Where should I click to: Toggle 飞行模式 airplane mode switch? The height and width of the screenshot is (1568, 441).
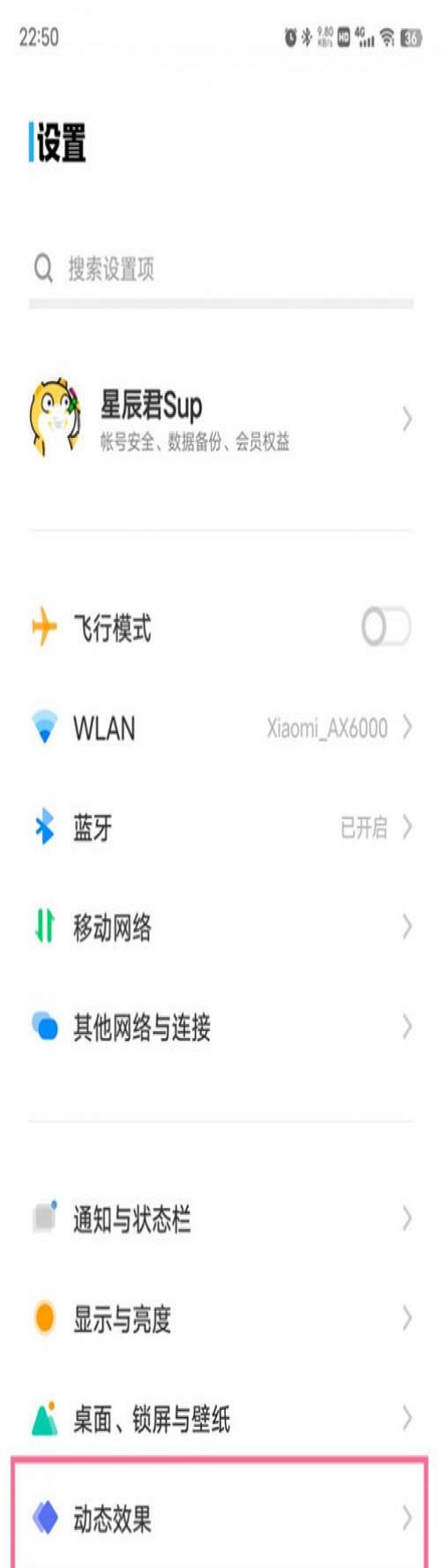[x=386, y=629]
